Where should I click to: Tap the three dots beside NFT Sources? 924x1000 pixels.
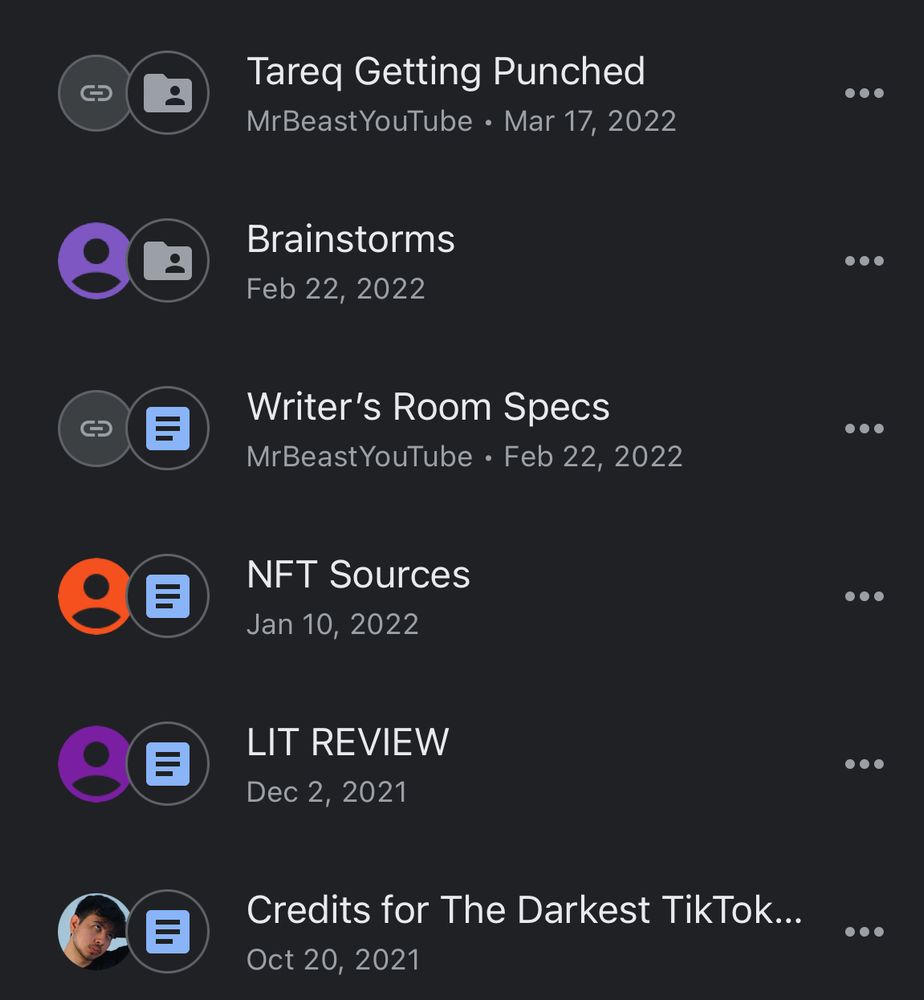coord(864,597)
